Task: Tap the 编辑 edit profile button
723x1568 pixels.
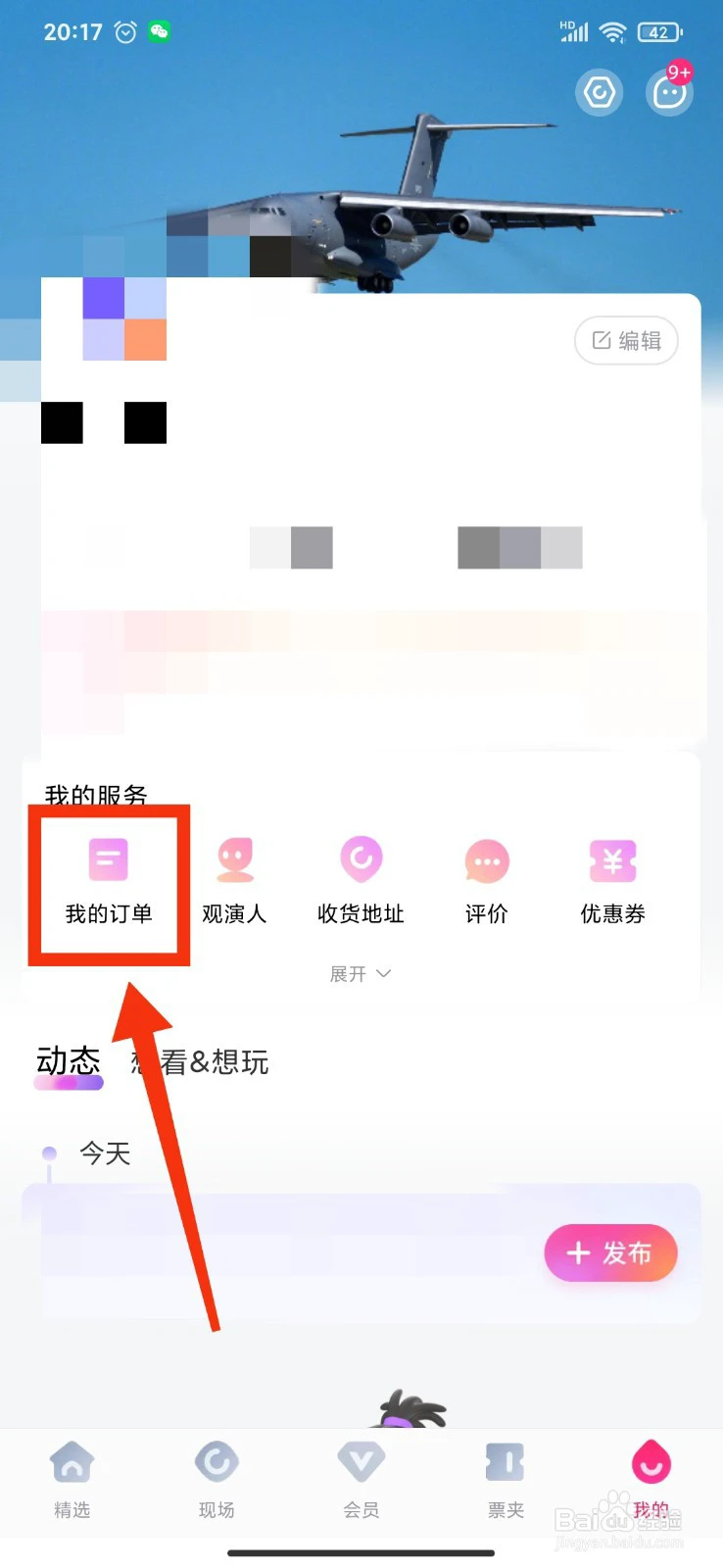Action: coord(626,340)
